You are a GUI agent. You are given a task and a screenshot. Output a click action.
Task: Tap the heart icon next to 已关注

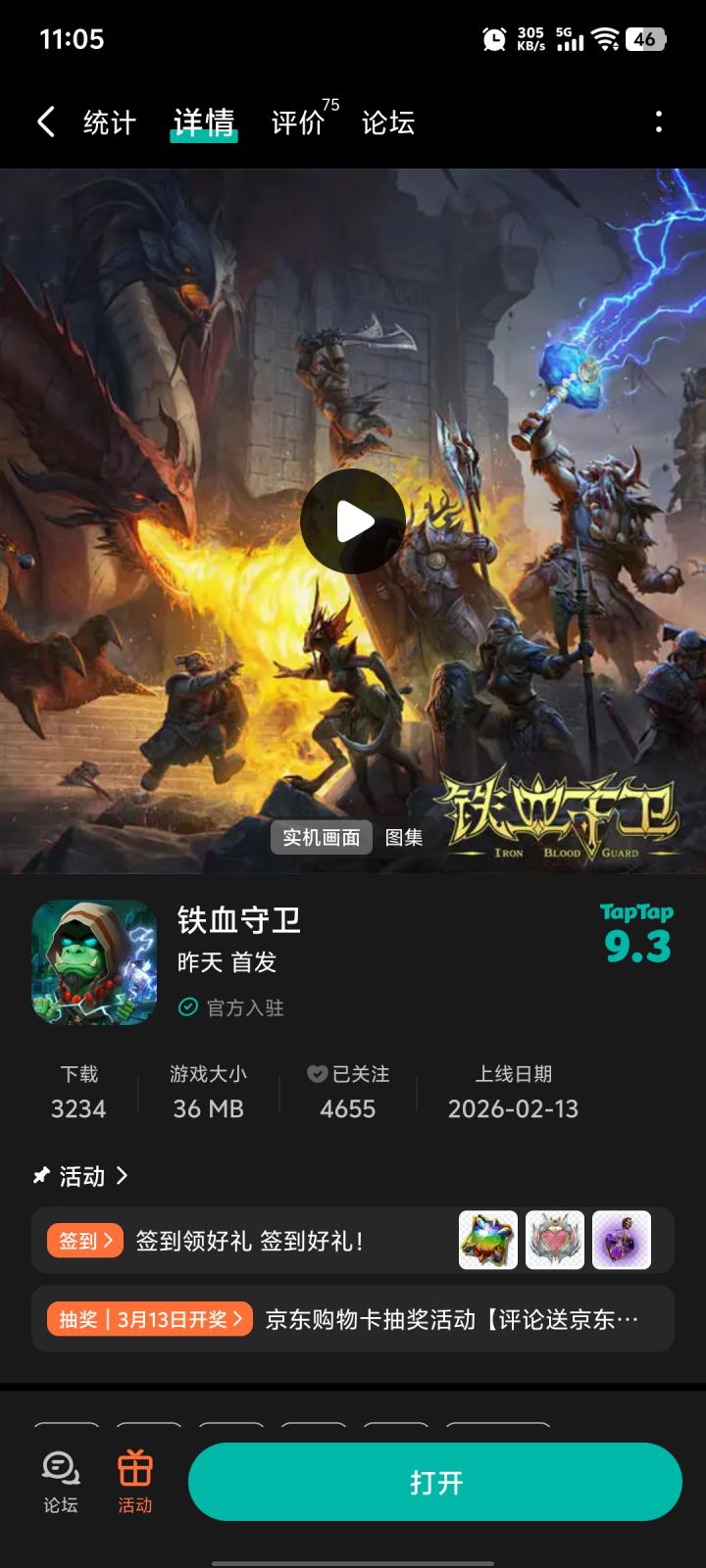click(x=315, y=1074)
